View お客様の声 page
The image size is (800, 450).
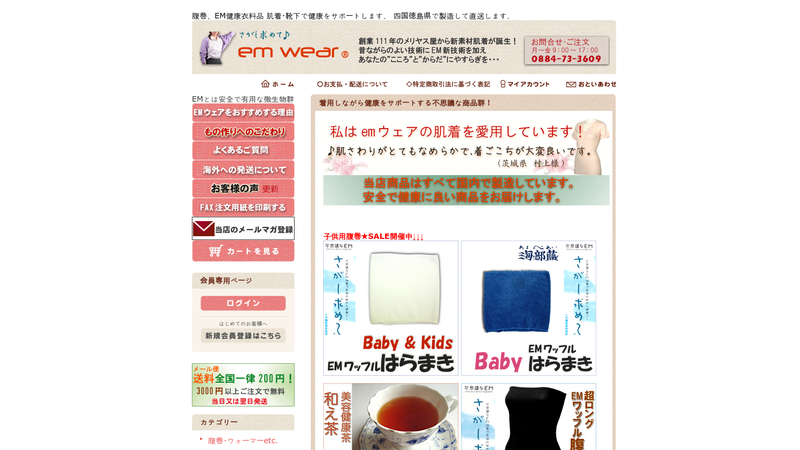click(243, 188)
